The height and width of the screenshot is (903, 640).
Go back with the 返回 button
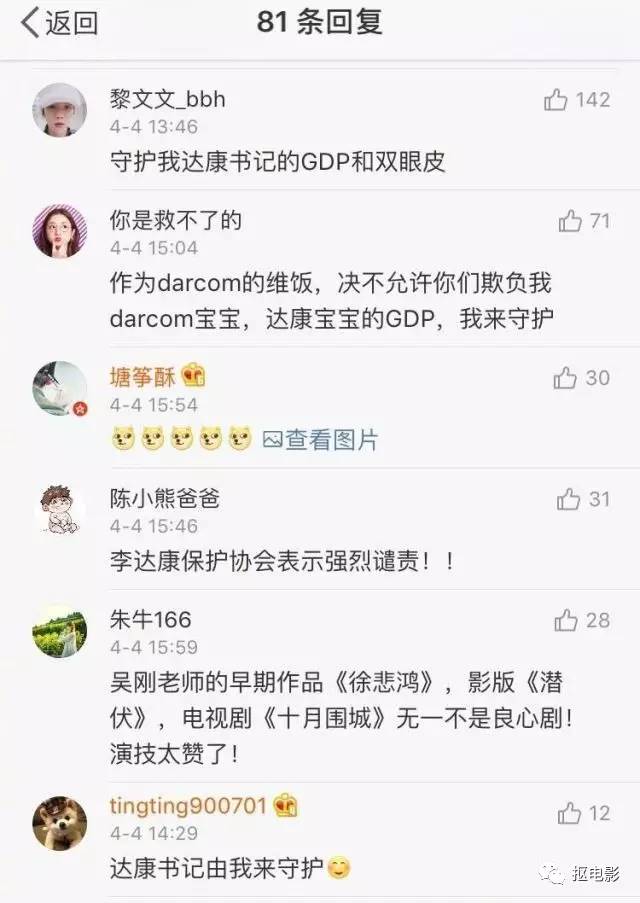(x=60, y=23)
